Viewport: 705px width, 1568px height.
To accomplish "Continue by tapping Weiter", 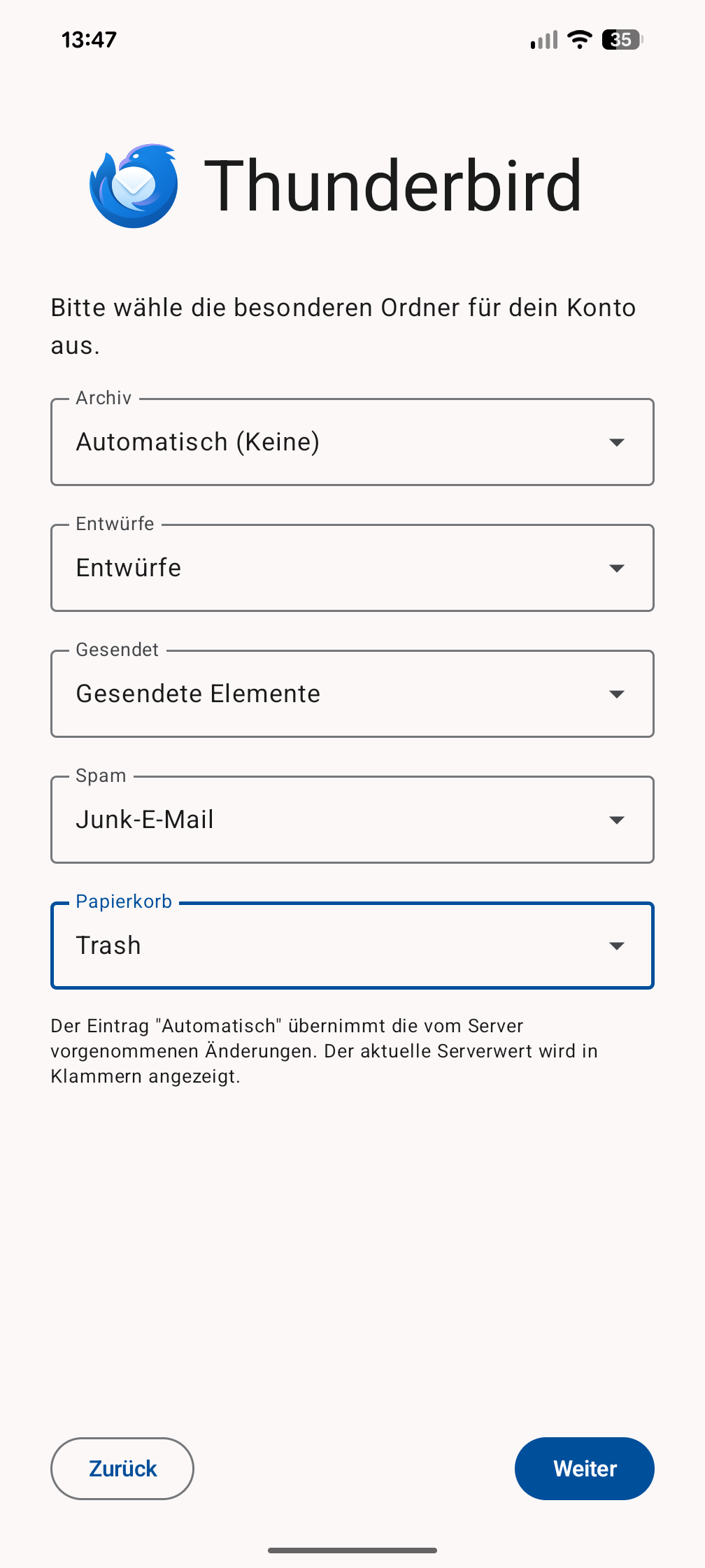I will (584, 1468).
